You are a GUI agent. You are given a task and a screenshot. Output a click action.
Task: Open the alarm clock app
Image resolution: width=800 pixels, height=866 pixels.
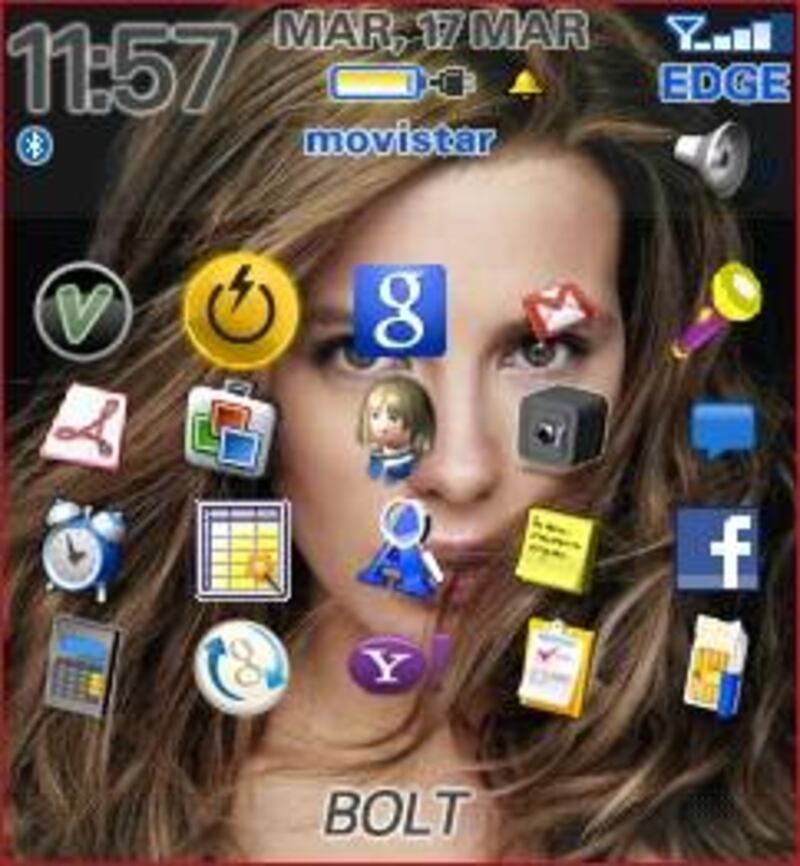pos(83,547)
